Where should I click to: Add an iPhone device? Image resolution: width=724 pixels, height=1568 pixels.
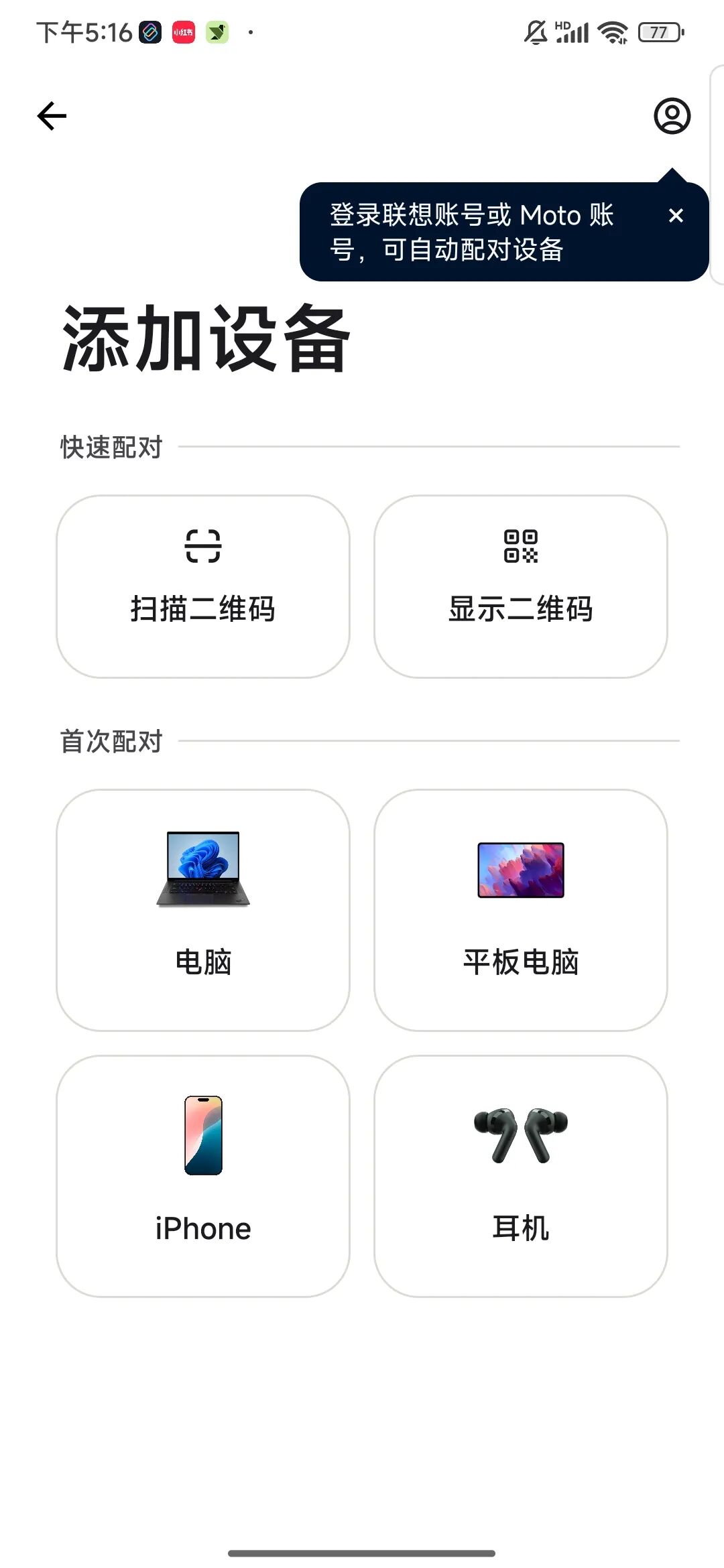tap(203, 1176)
